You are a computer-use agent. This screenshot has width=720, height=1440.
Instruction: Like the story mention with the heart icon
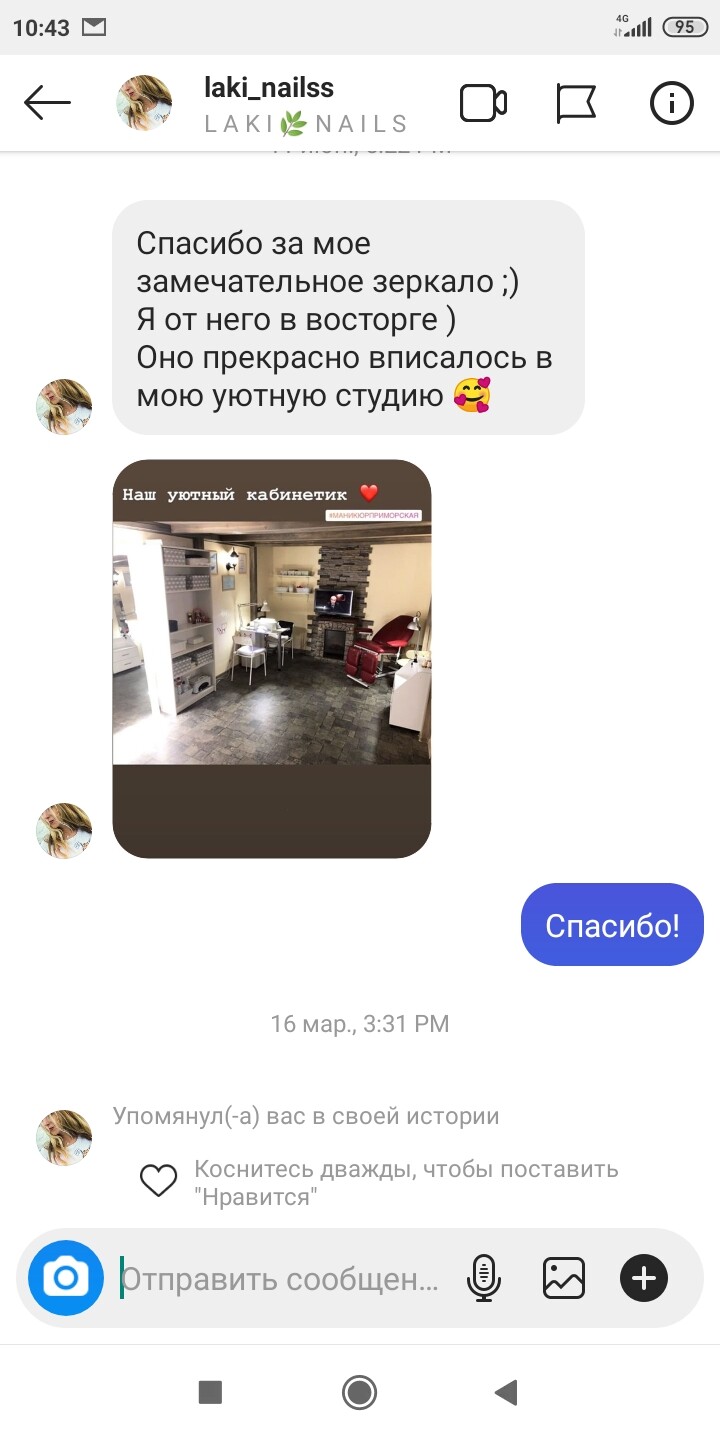(x=158, y=1181)
